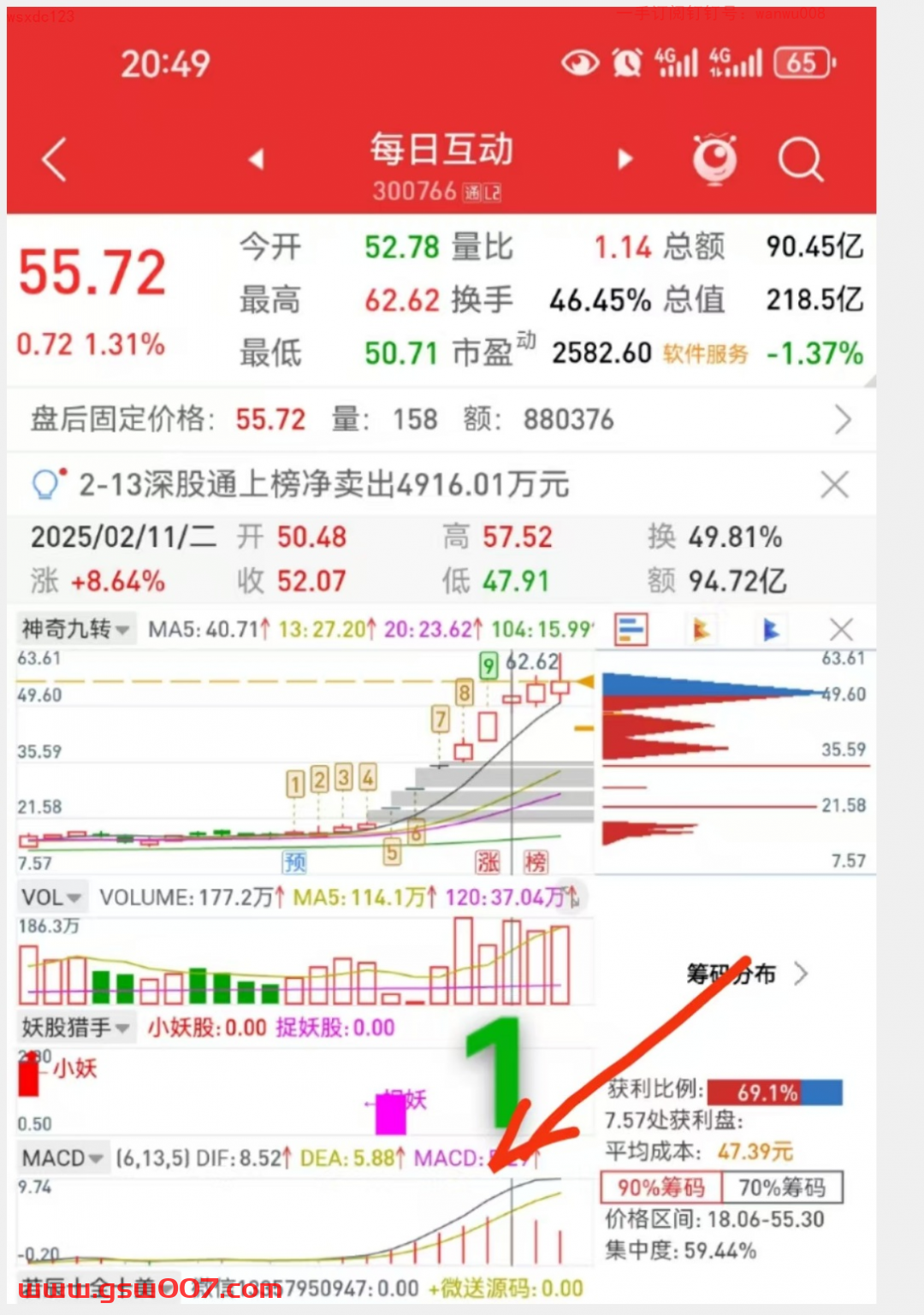
Task: Tap the 预 marker under the K-line chart
Action: pyautogui.click(x=294, y=862)
